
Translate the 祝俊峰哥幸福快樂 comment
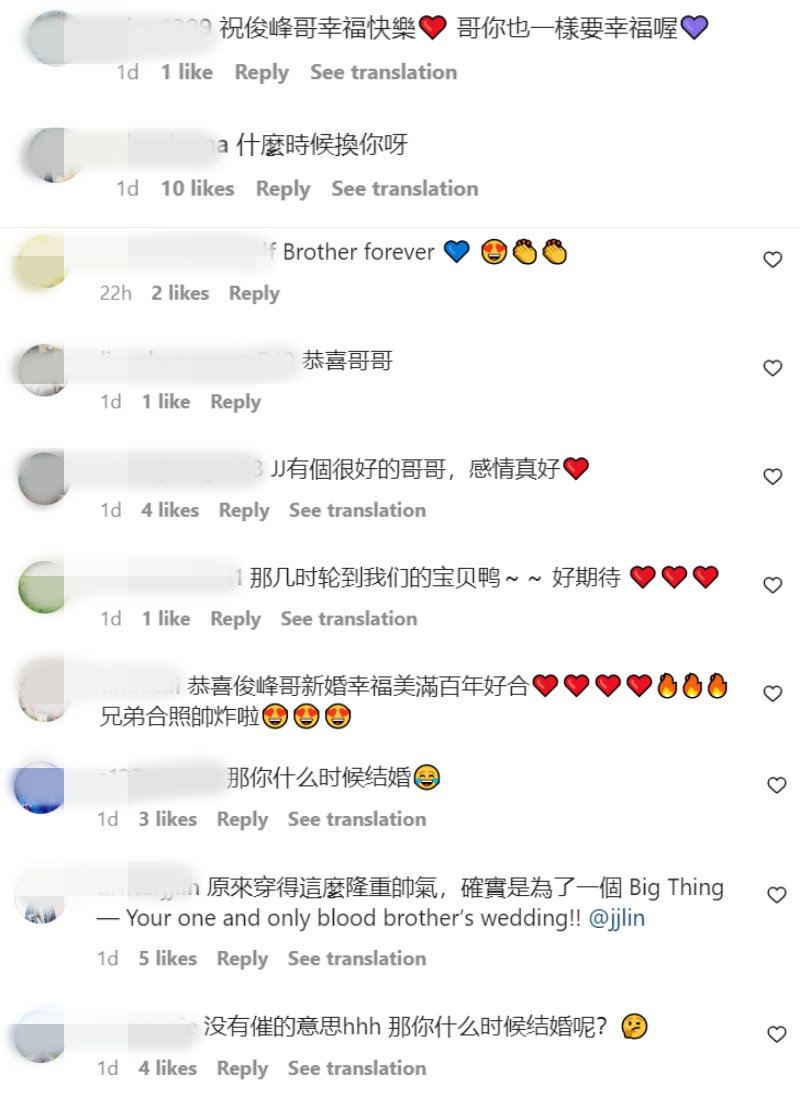coord(383,72)
